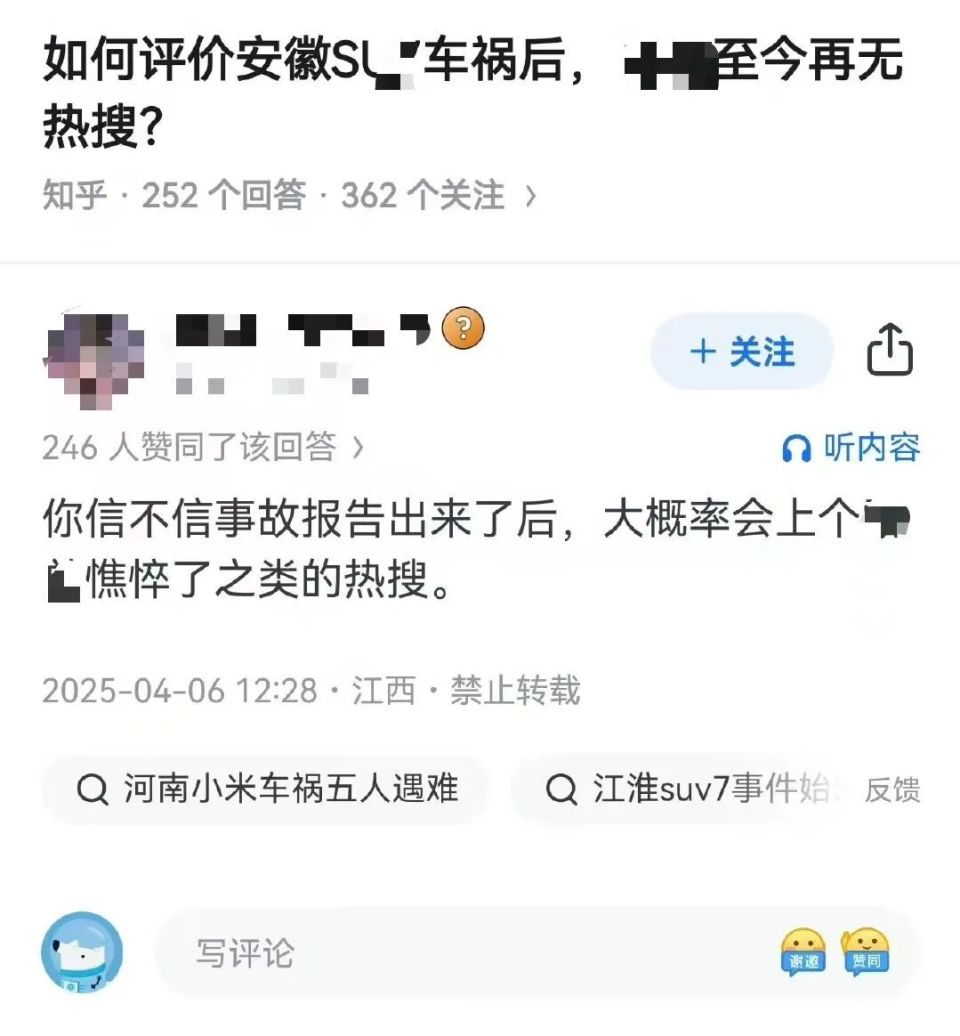Screen dimensions: 960x1036
Task: Search 河南小米车祸五人遇难 suggestion
Action: pyautogui.click(x=290, y=790)
